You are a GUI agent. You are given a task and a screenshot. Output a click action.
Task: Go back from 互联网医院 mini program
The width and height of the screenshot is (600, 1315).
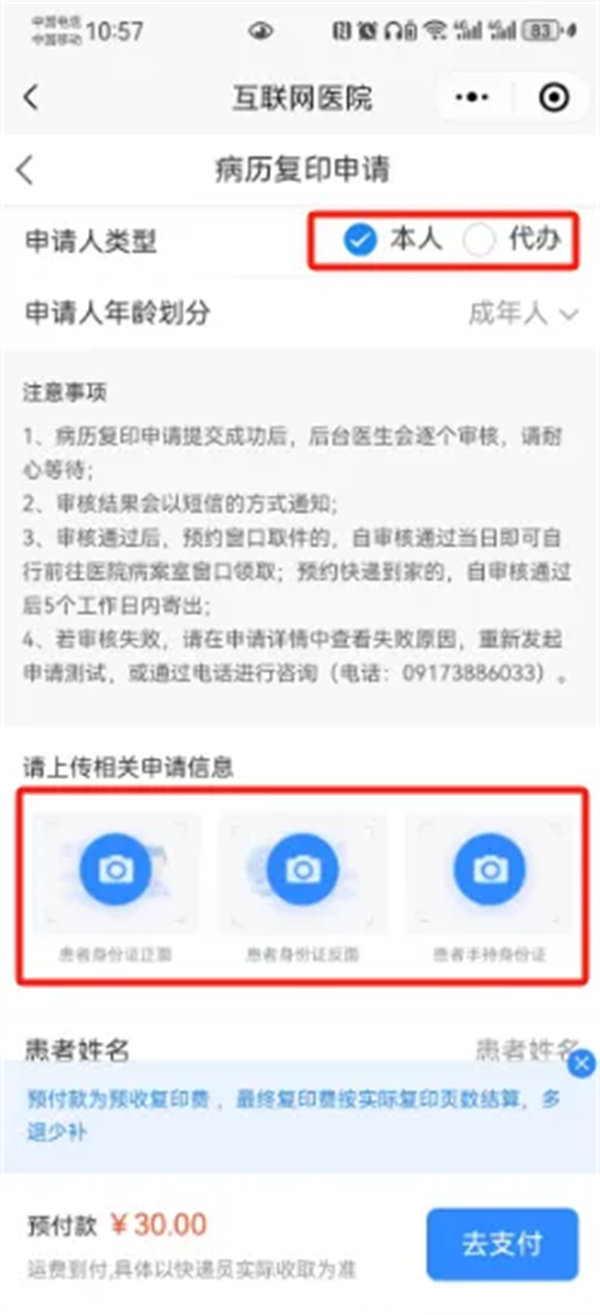tap(31, 97)
